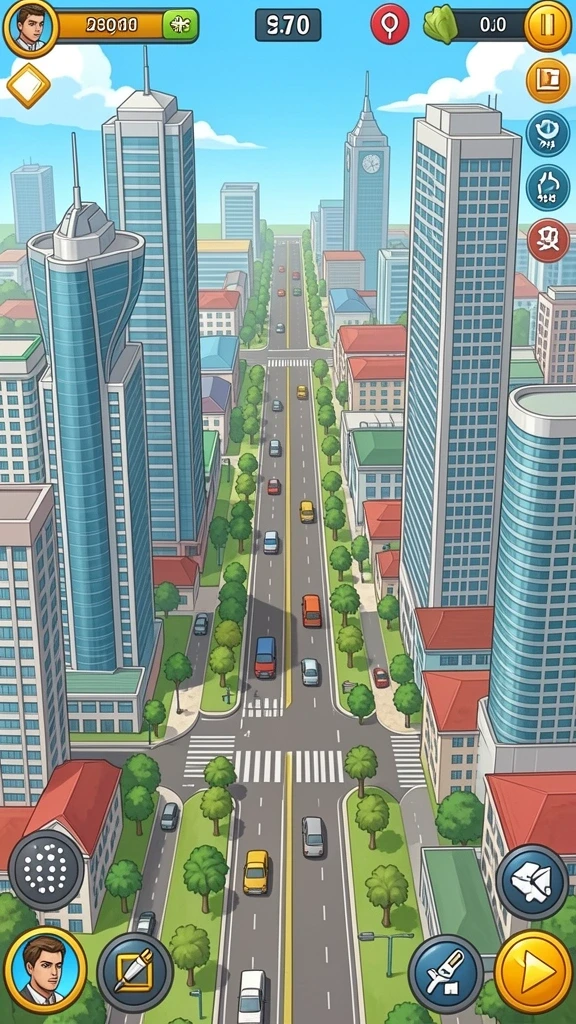The image size is (576, 1024).
Task: Tap the upper blue round side button
Action: click(x=547, y=133)
